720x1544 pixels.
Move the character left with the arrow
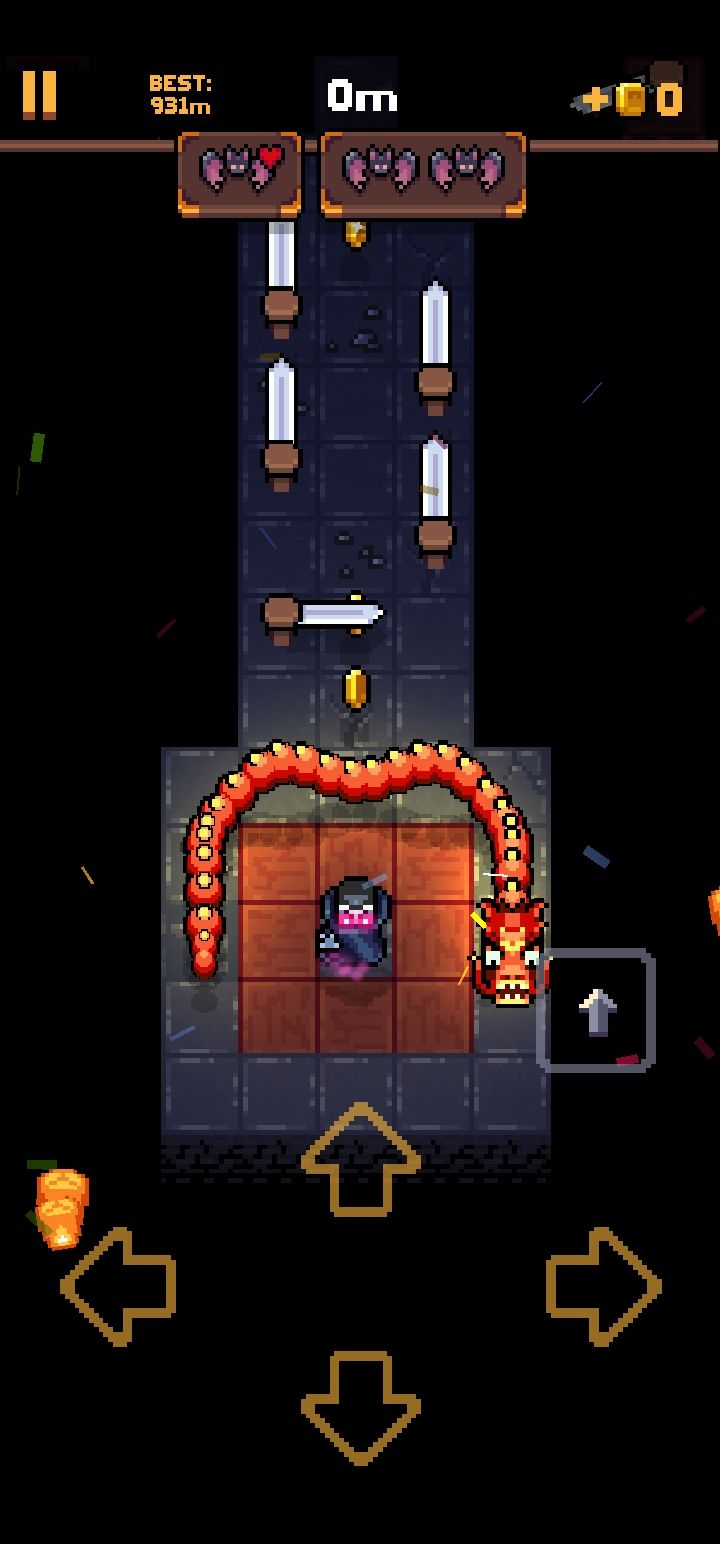point(119,1286)
